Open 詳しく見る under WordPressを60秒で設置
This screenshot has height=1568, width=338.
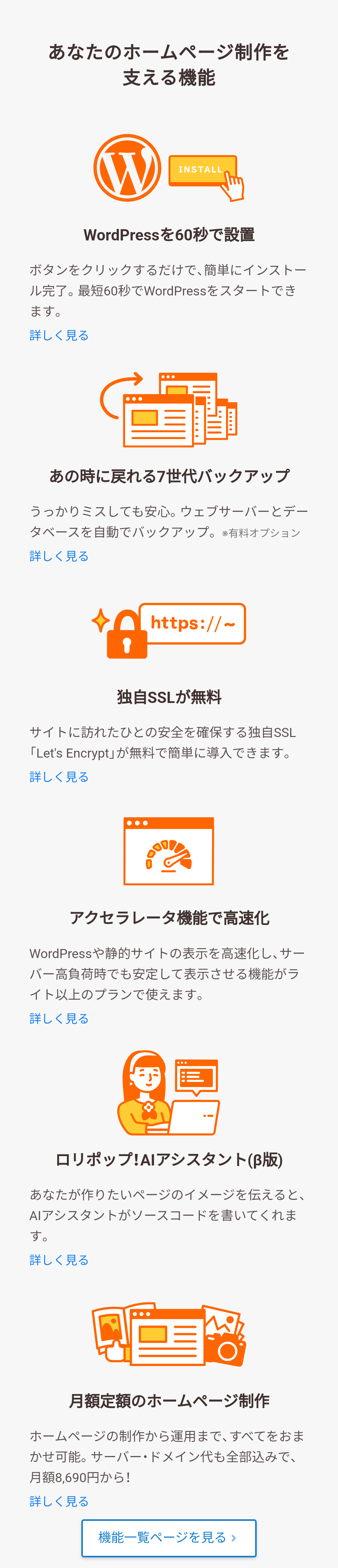[59, 335]
